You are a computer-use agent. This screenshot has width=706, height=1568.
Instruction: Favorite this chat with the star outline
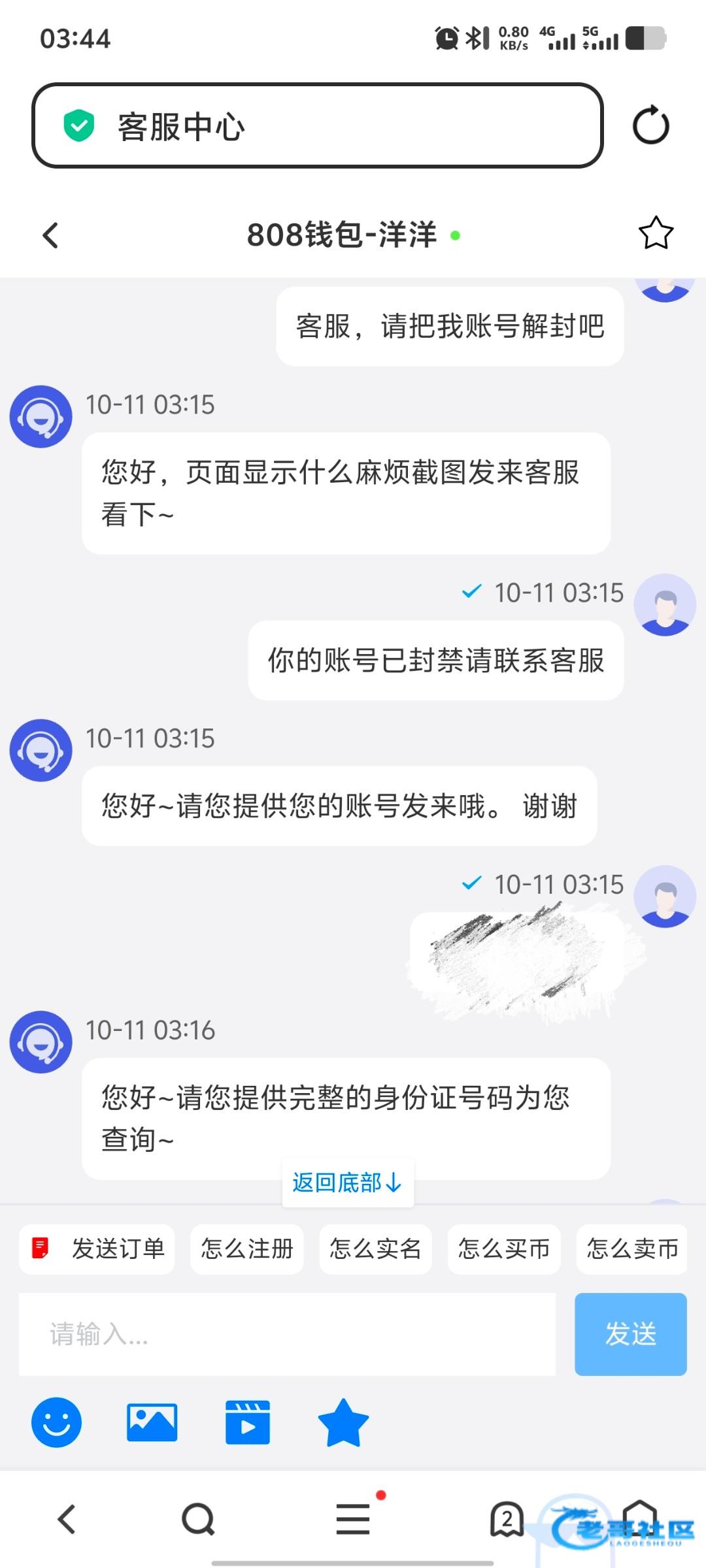655,234
